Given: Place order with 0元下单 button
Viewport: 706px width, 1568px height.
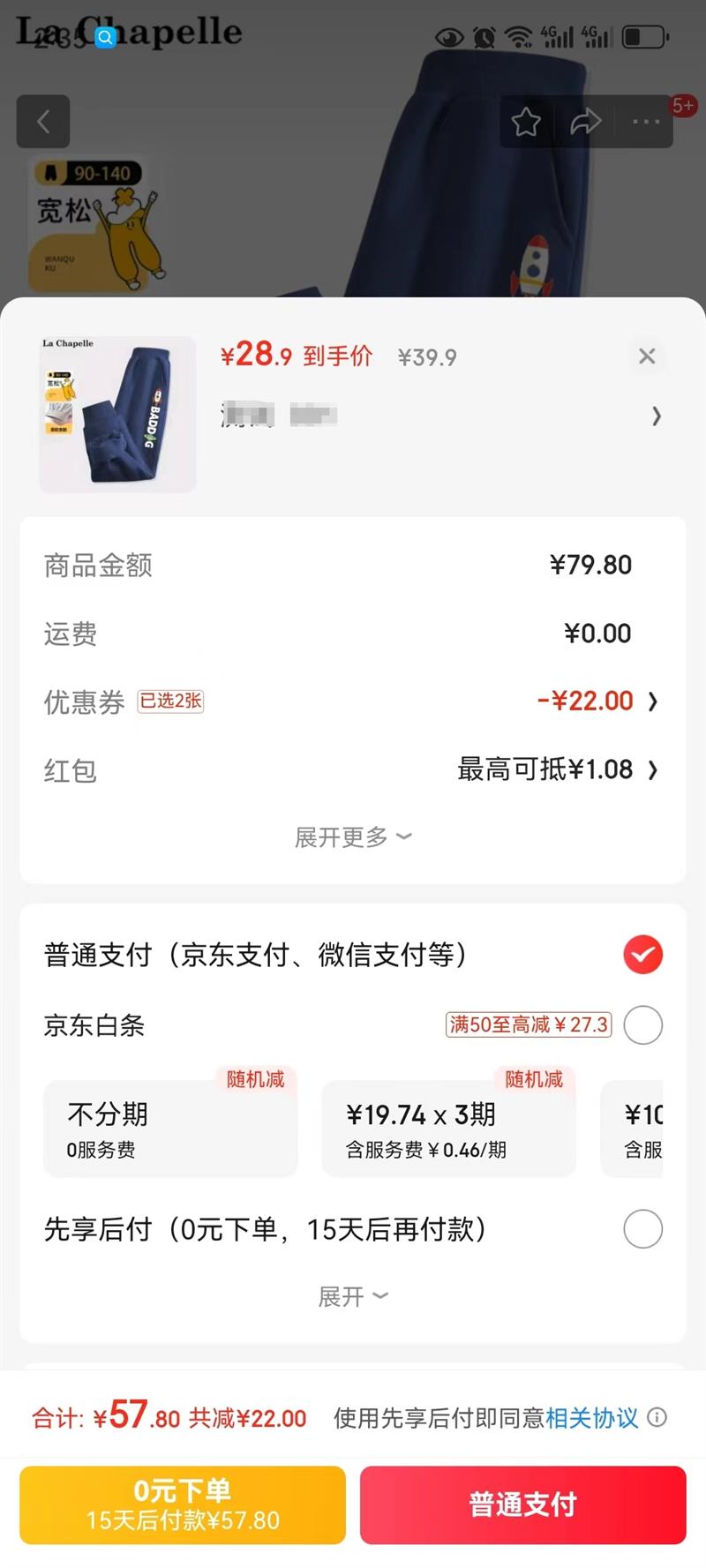Looking at the screenshot, I should coord(183,1505).
